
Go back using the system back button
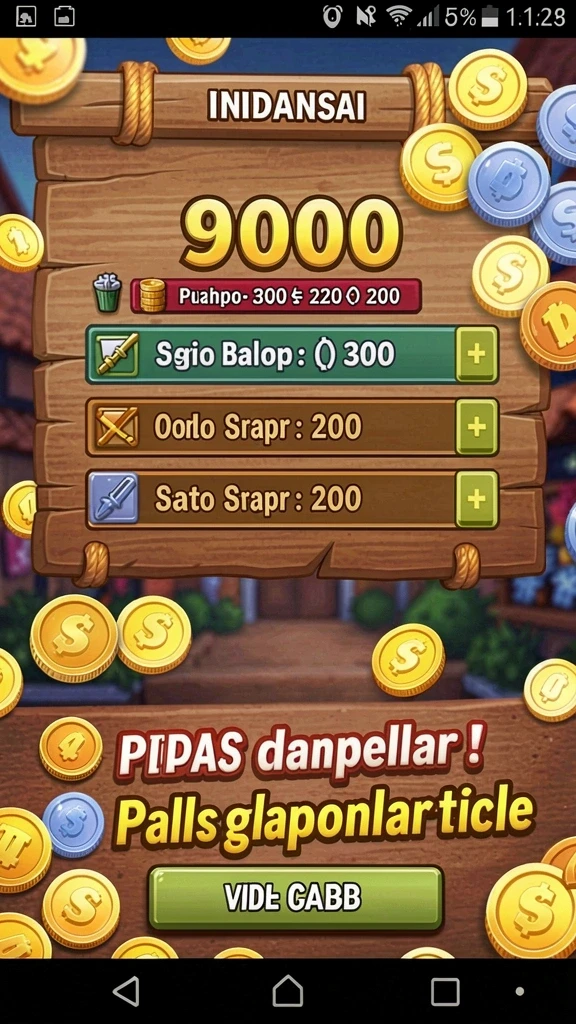pos(127,991)
